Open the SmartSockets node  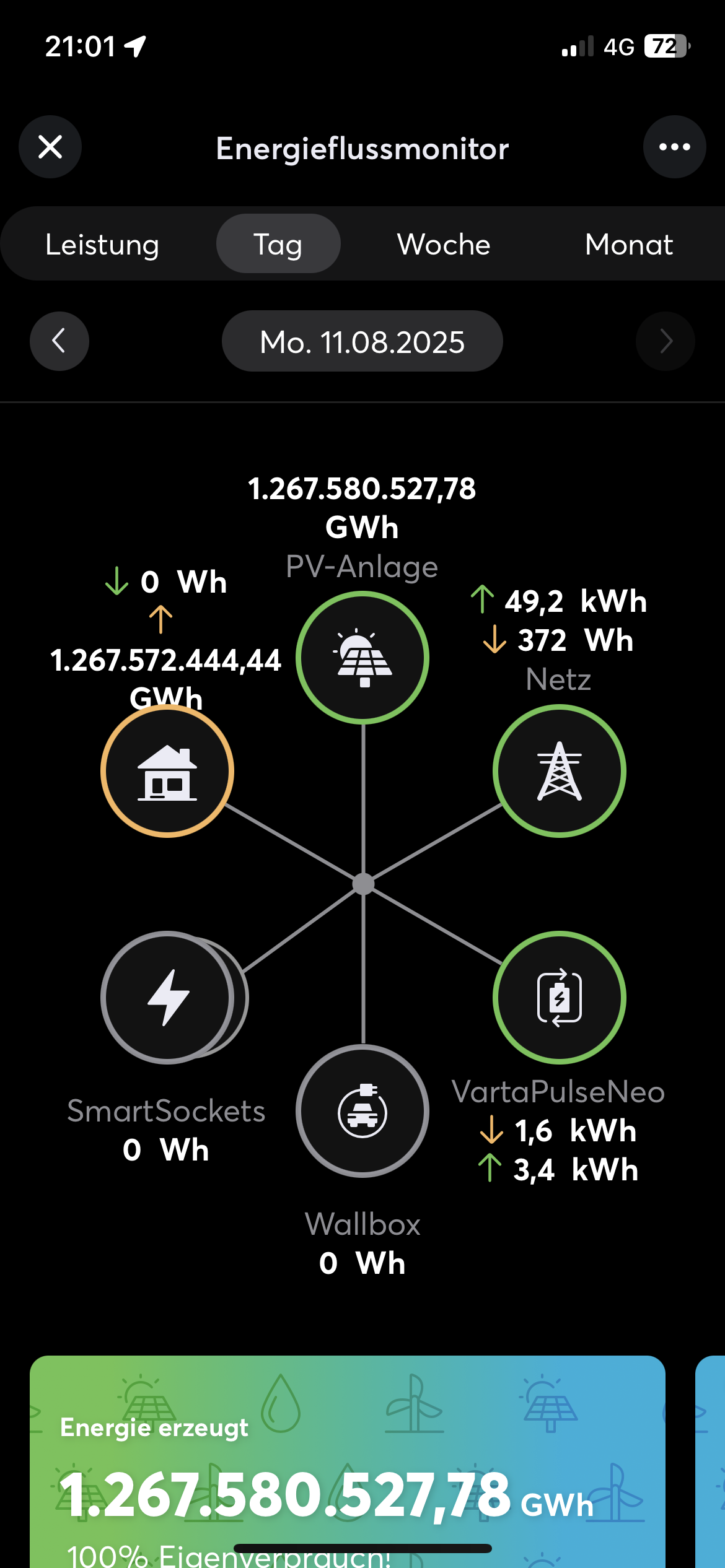pyautogui.click(x=167, y=998)
